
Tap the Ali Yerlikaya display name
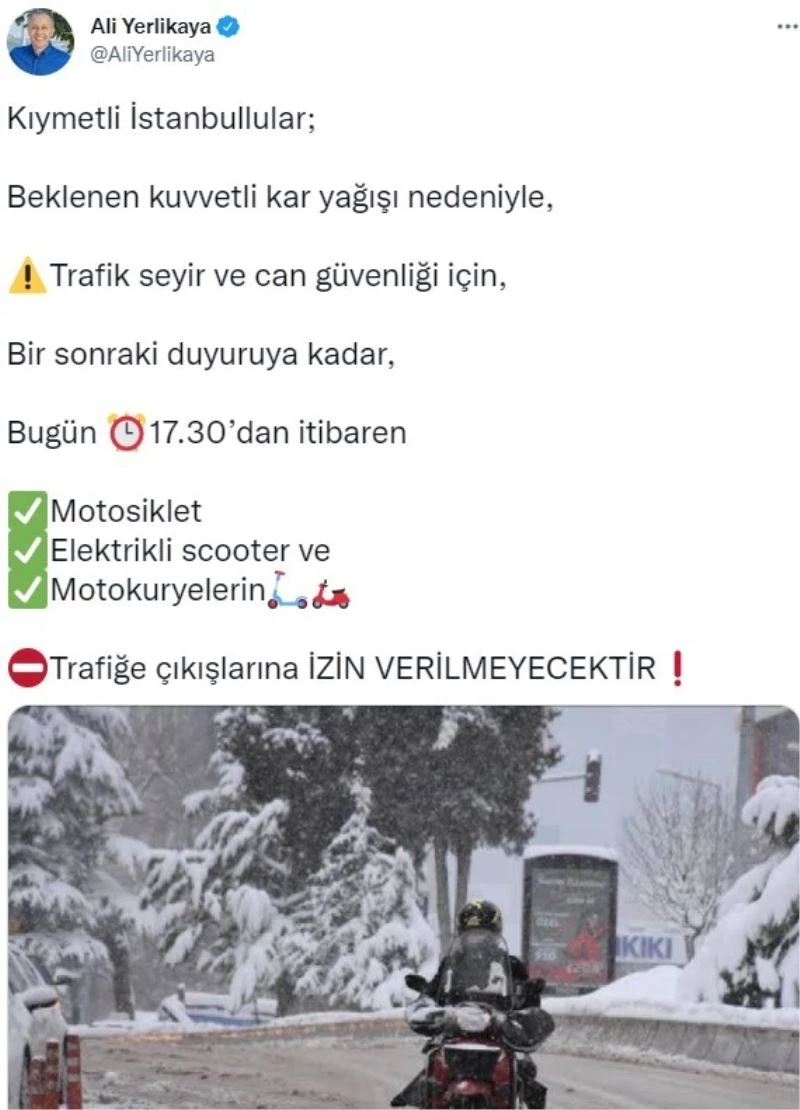coord(150,28)
